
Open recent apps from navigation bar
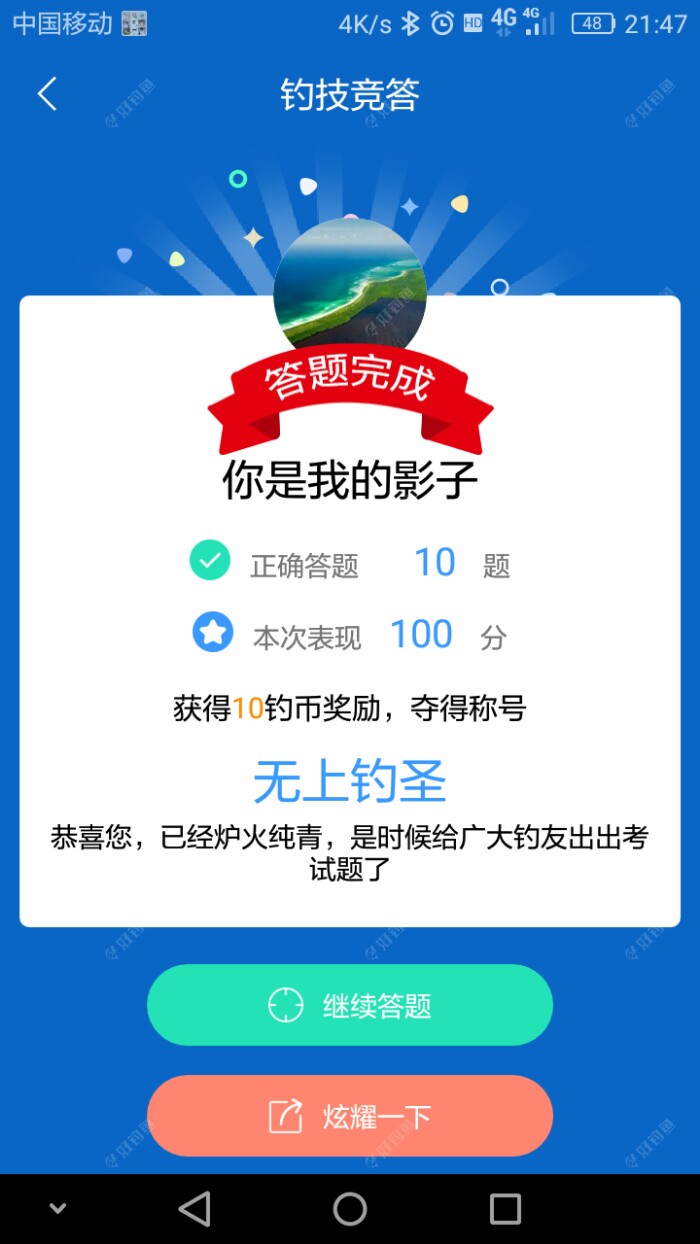(505, 1209)
